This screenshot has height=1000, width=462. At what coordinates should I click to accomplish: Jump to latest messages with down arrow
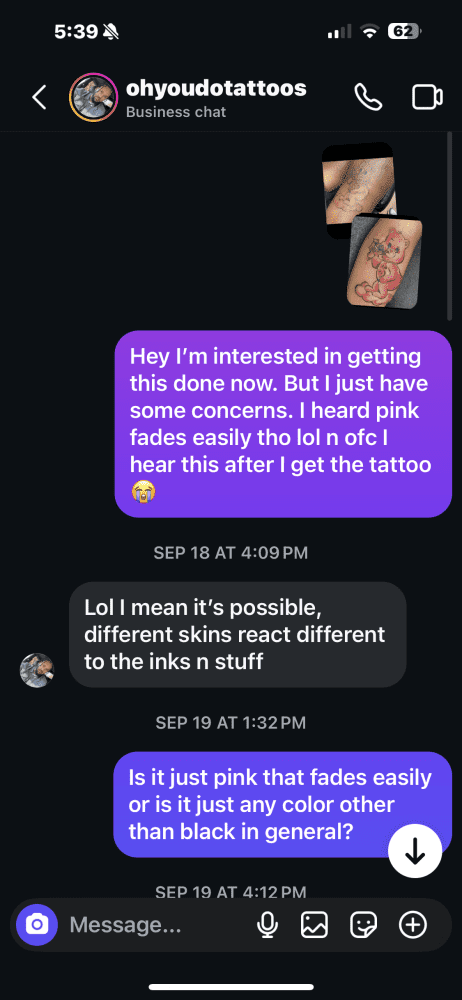(415, 851)
